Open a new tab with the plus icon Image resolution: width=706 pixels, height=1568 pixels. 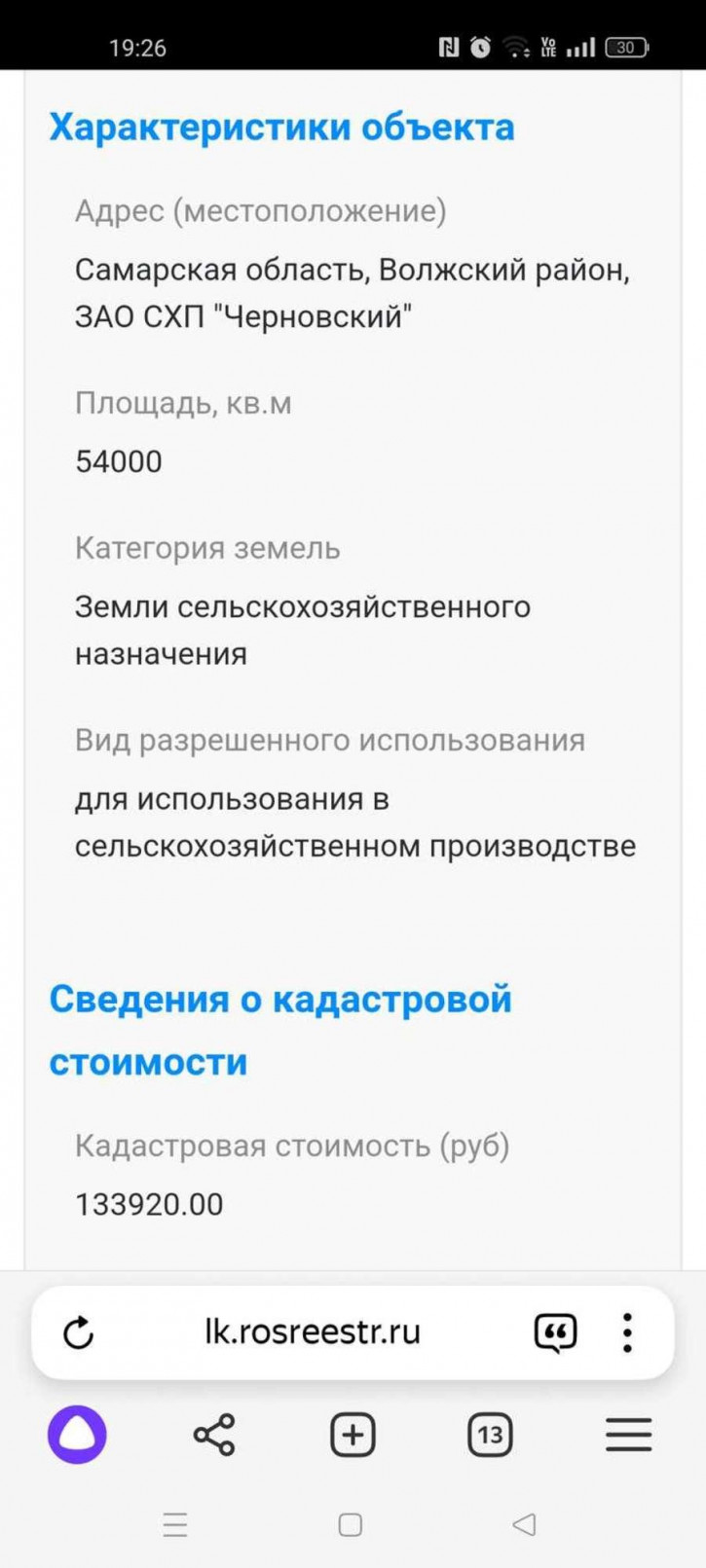click(x=353, y=1433)
